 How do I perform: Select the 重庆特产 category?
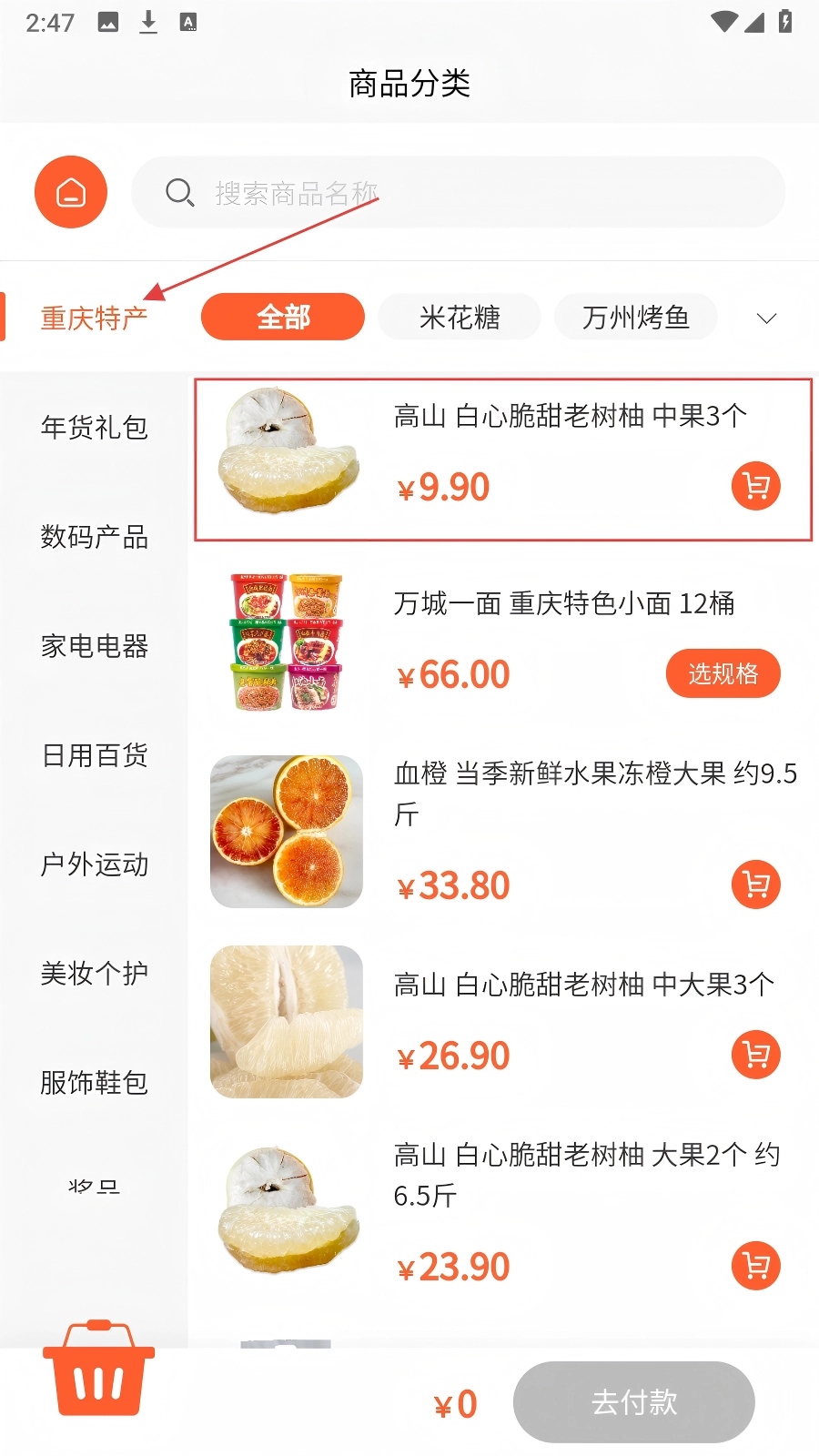pos(94,318)
